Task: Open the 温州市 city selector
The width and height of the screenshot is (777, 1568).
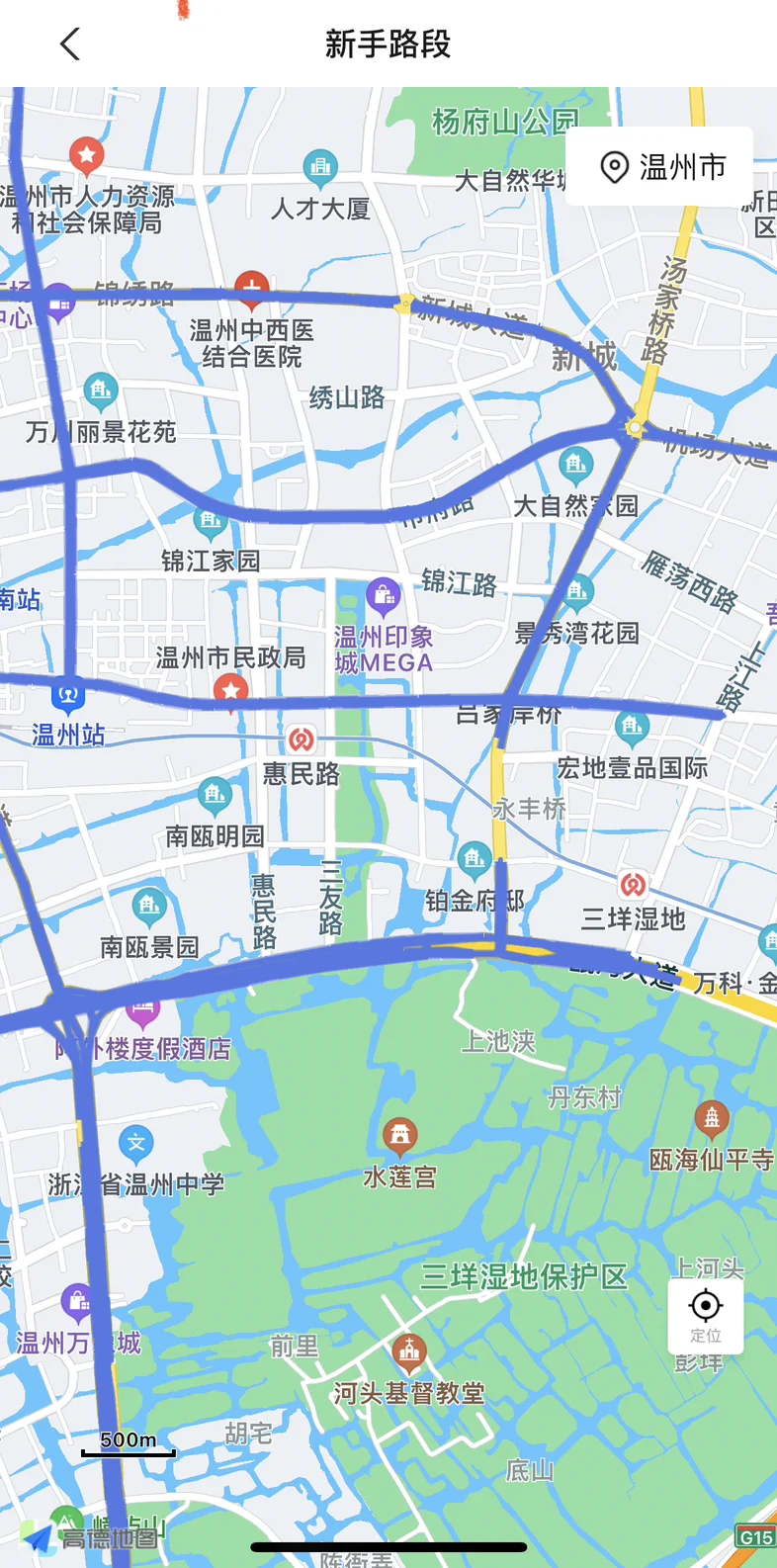Action: click(659, 166)
